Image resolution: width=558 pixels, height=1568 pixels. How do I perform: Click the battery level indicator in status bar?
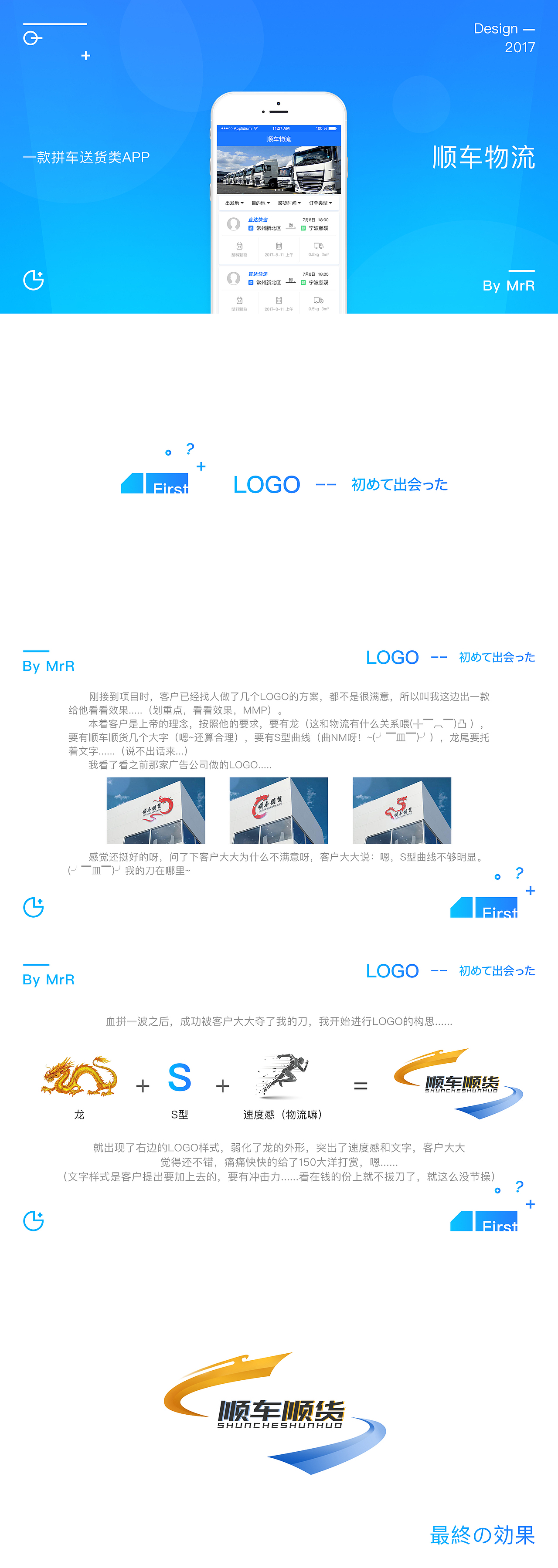[x=333, y=128]
